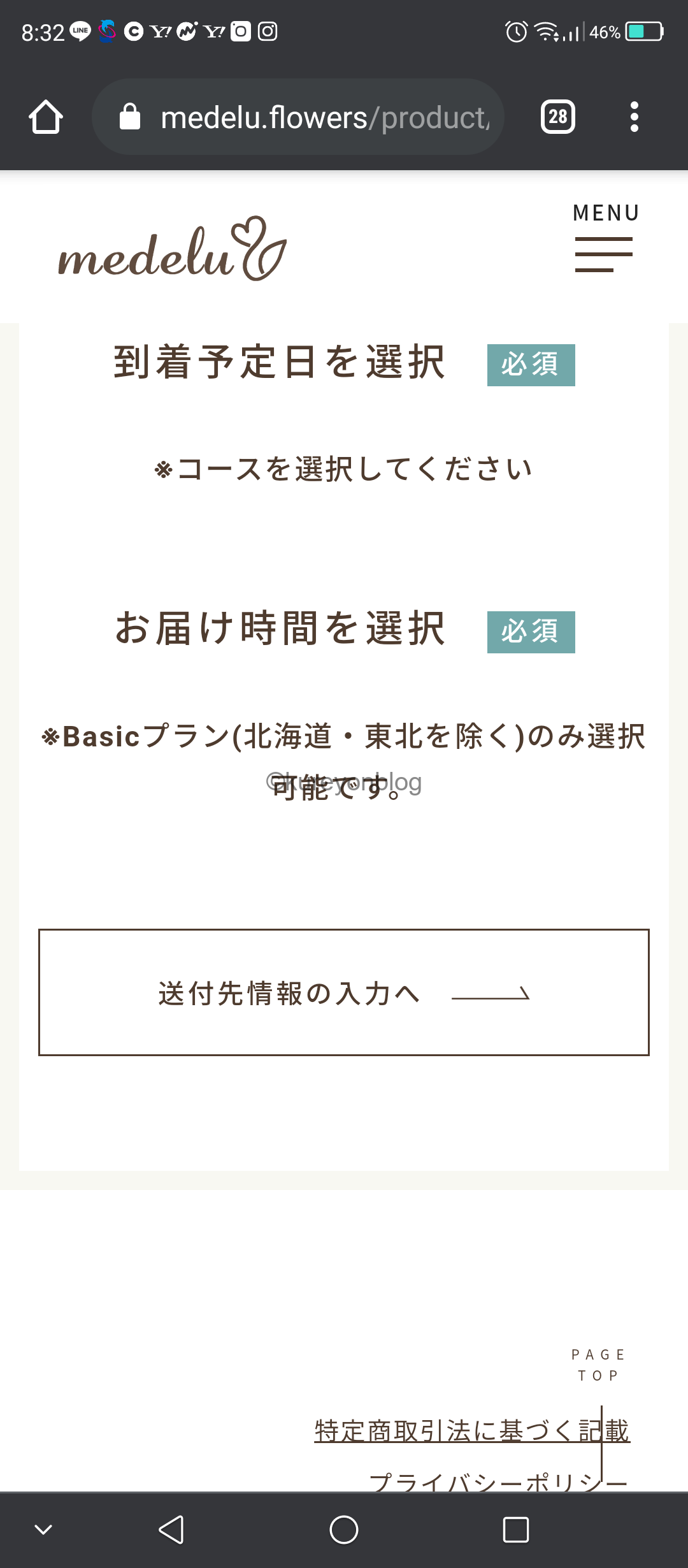Open the プライバシーポリシー link
This screenshot has height=1568, width=688.
point(499,1482)
